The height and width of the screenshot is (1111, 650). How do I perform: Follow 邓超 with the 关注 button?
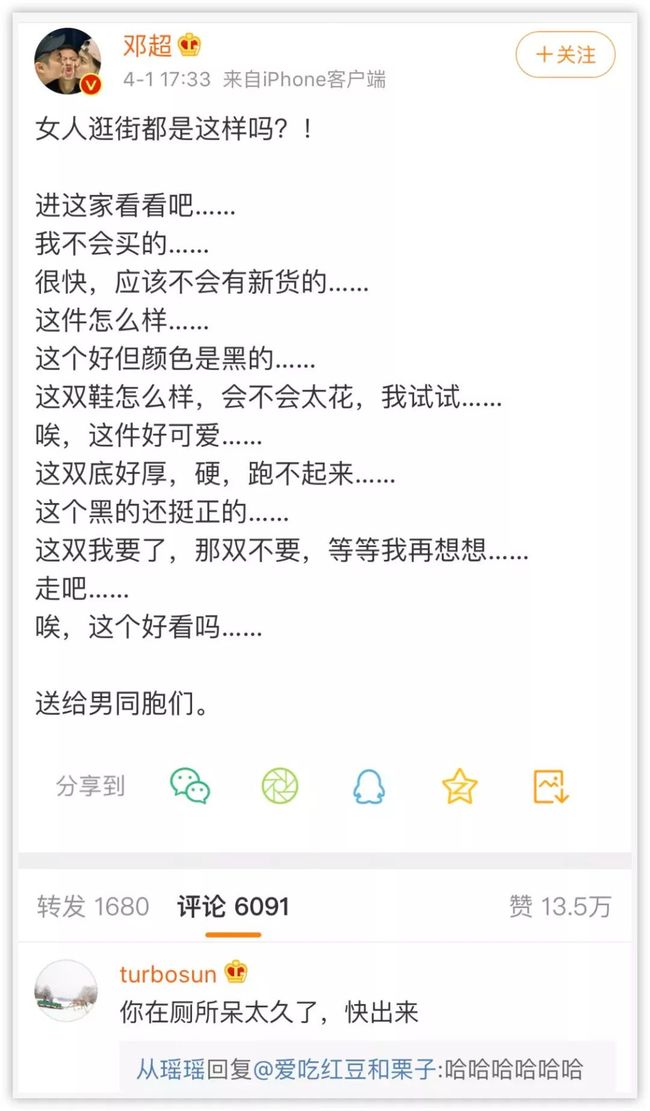[565, 55]
